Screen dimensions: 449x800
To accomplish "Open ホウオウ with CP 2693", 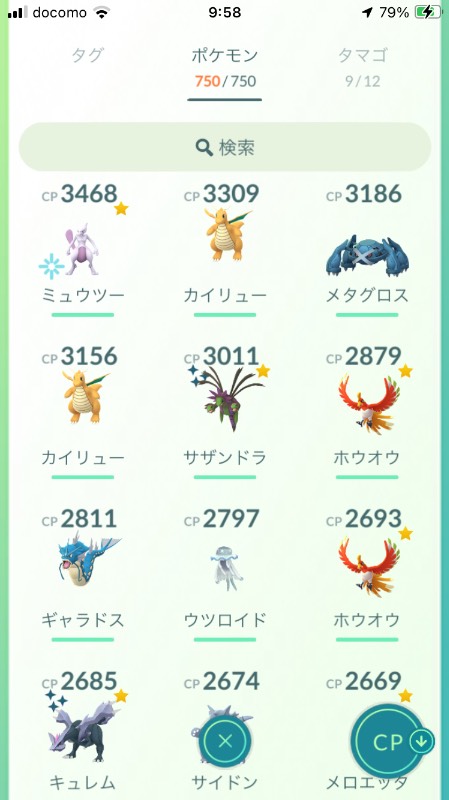I will pos(367,574).
